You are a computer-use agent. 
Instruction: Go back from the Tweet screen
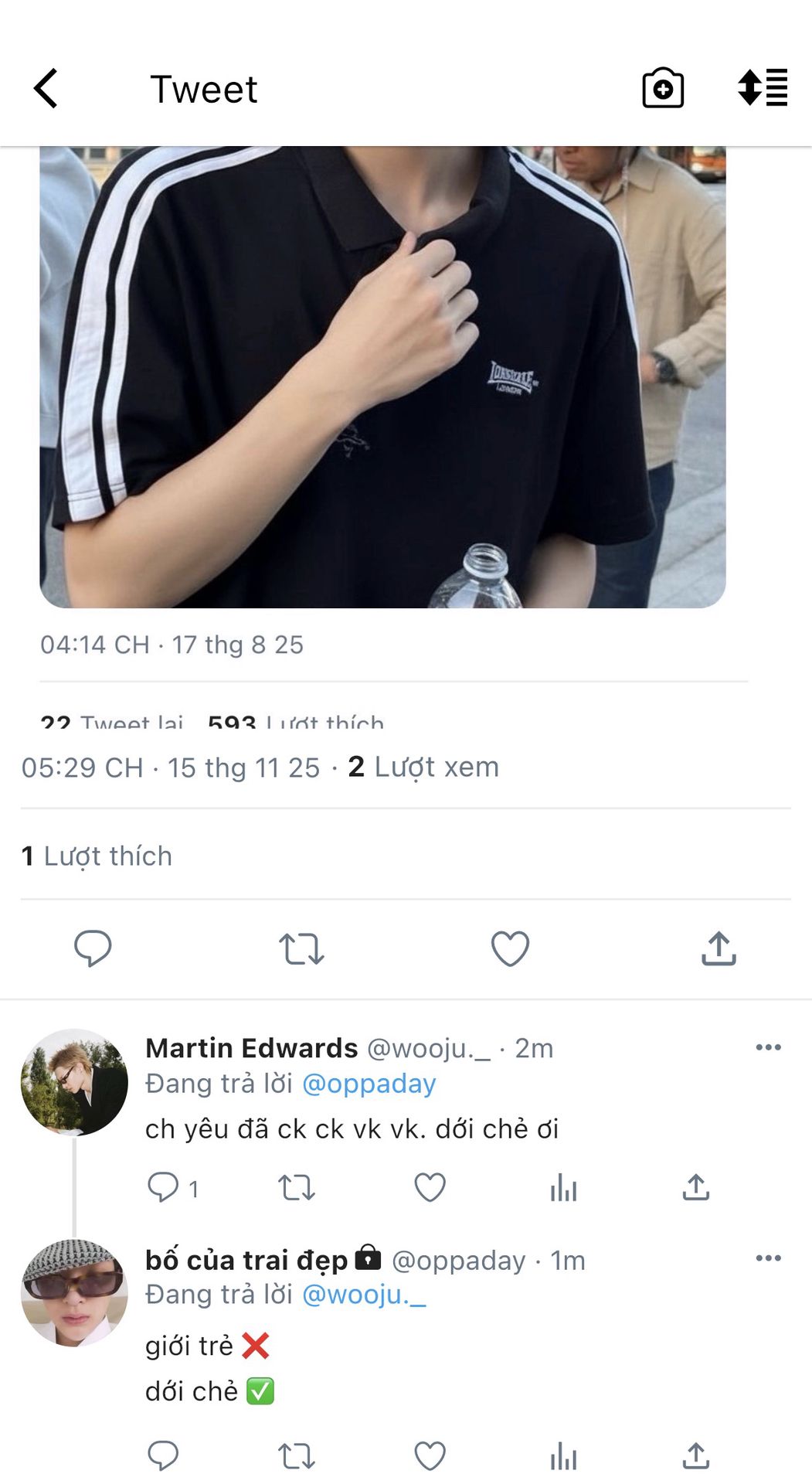(46, 88)
